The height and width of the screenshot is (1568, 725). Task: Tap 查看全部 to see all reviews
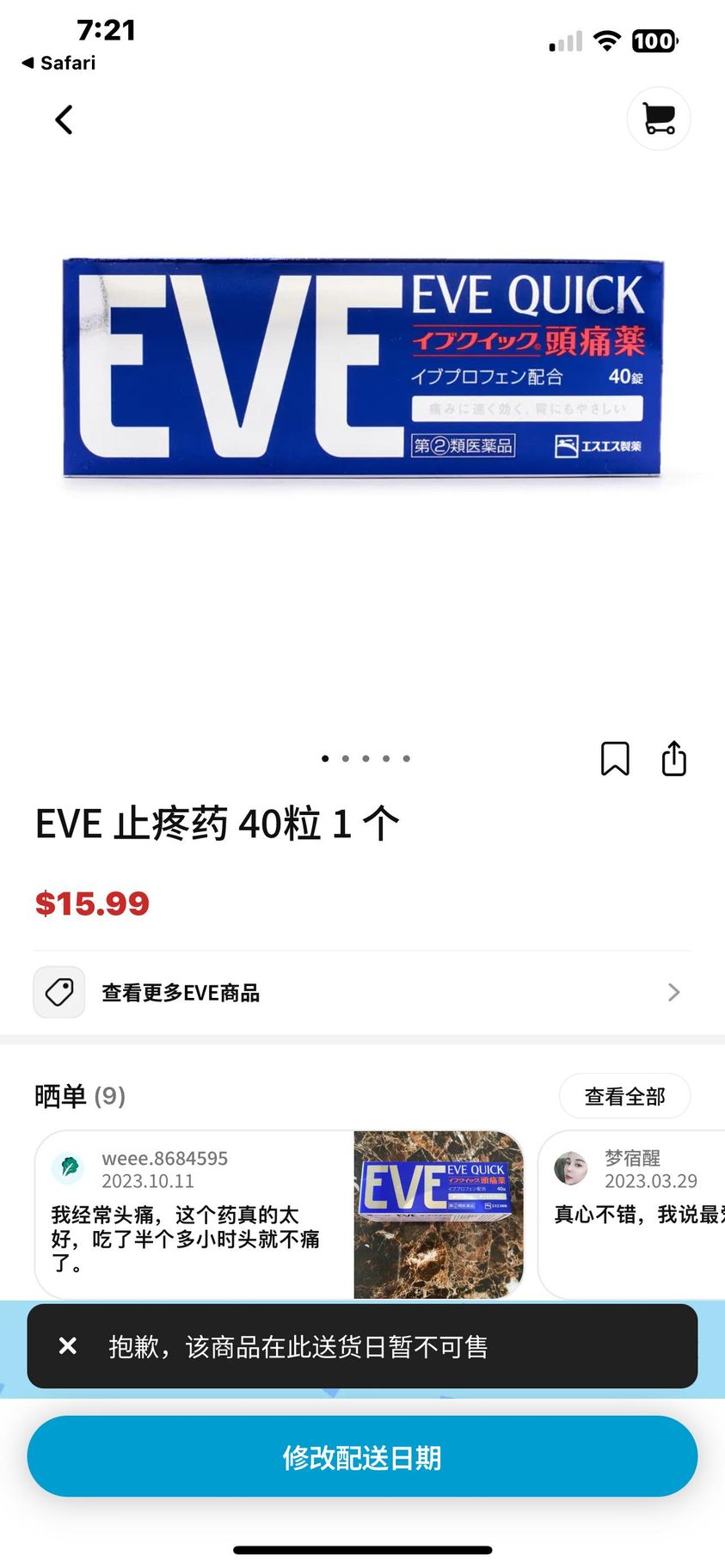click(x=624, y=1096)
